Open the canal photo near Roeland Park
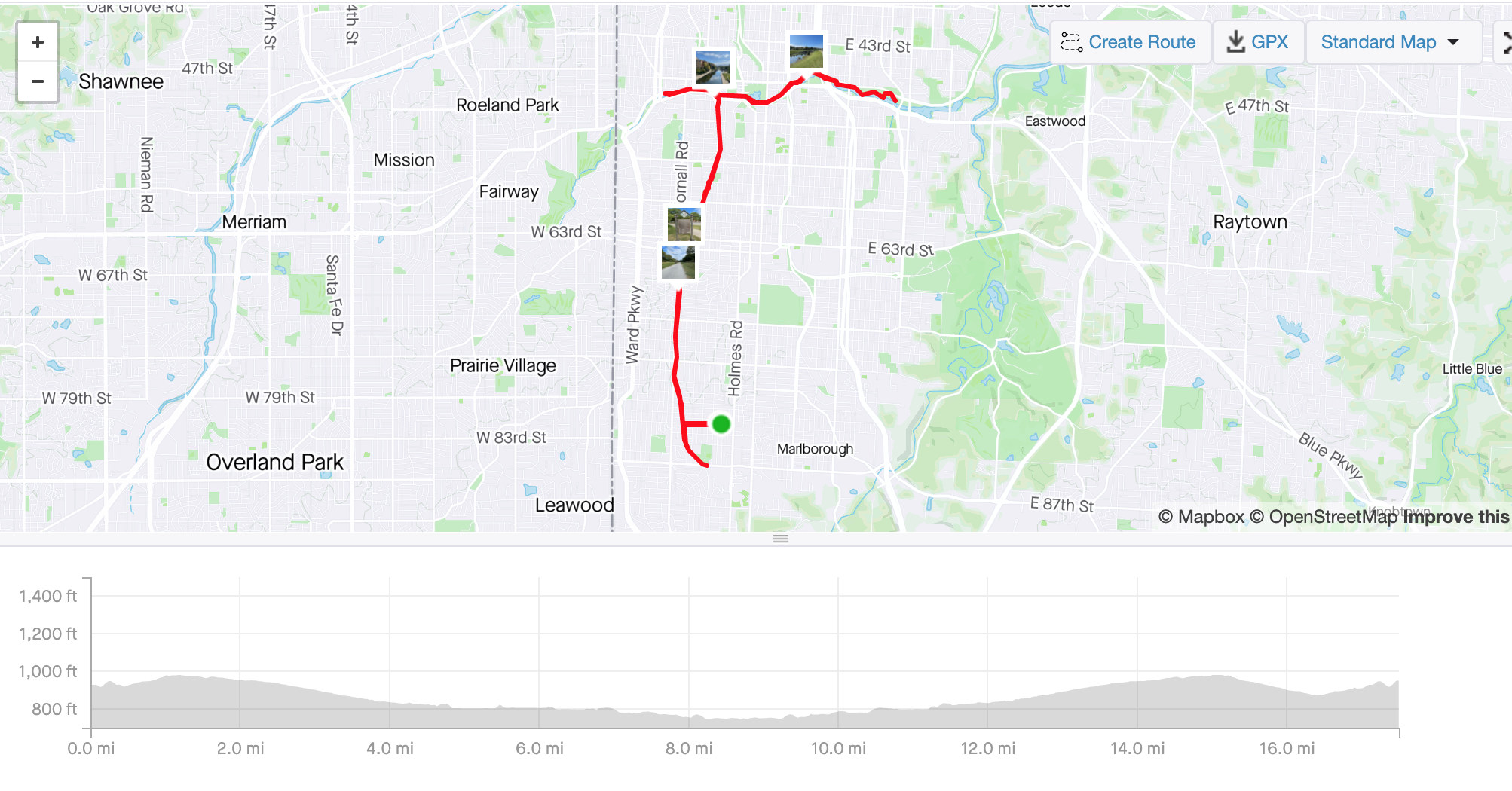The height and width of the screenshot is (791, 1512). coord(712,68)
